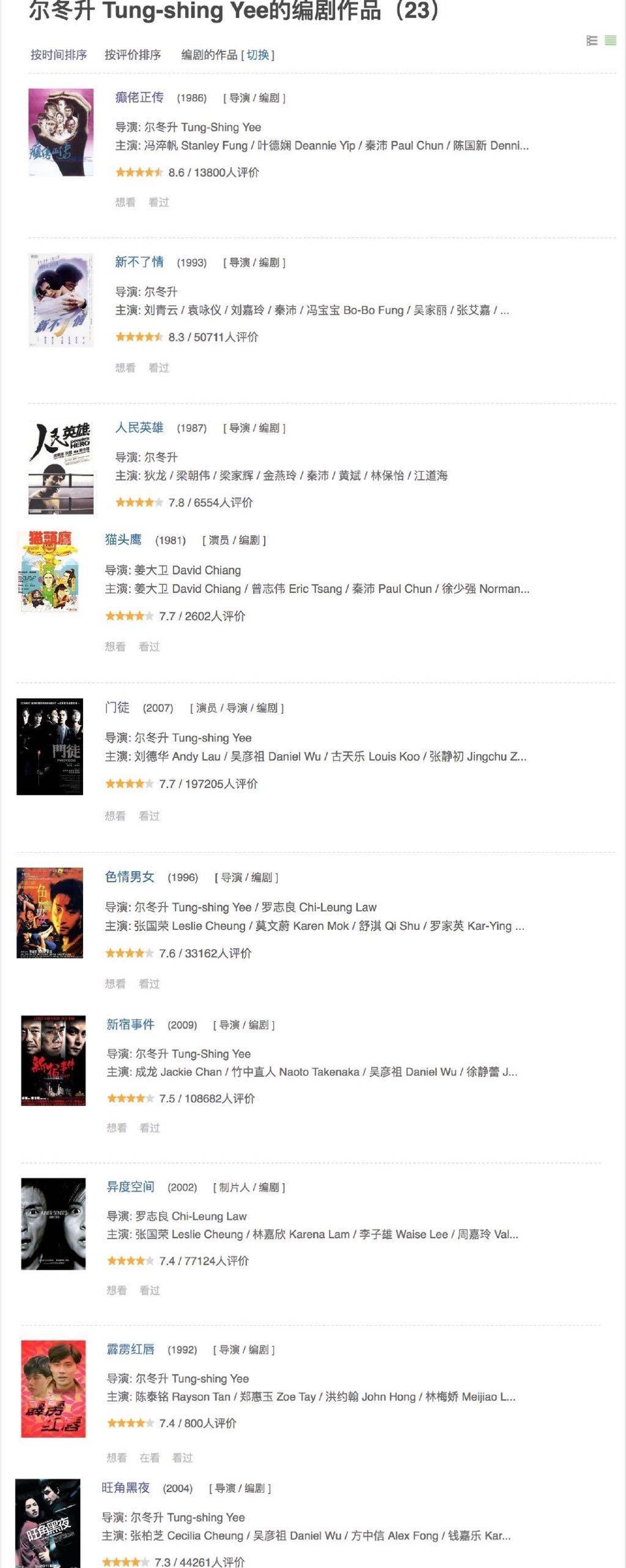Mark 异度空间 as 想看

pos(116,1290)
